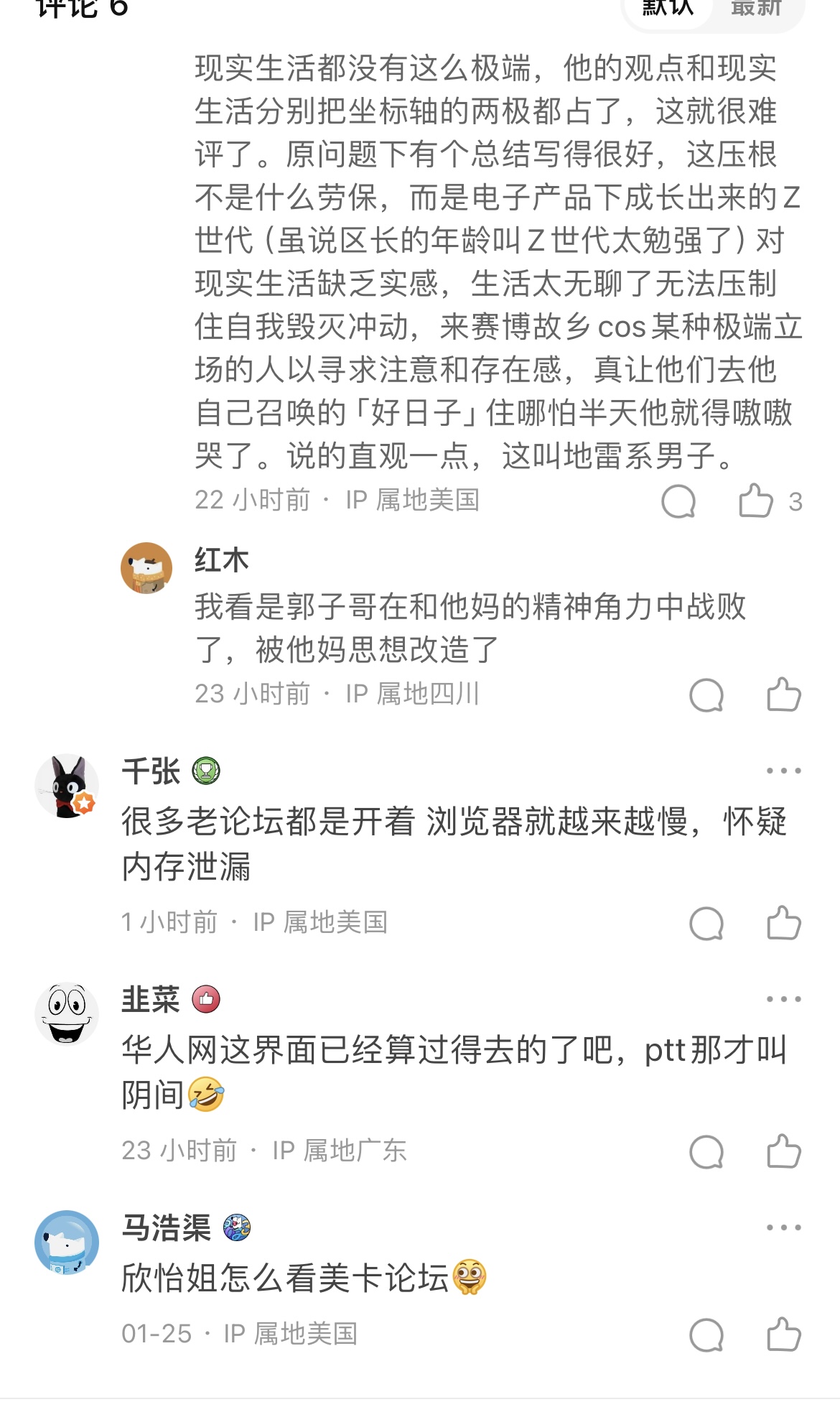Image resolution: width=840 pixels, height=1402 pixels.
Task: Like the comment posted from 美国 22 小时前
Action: 756,501
